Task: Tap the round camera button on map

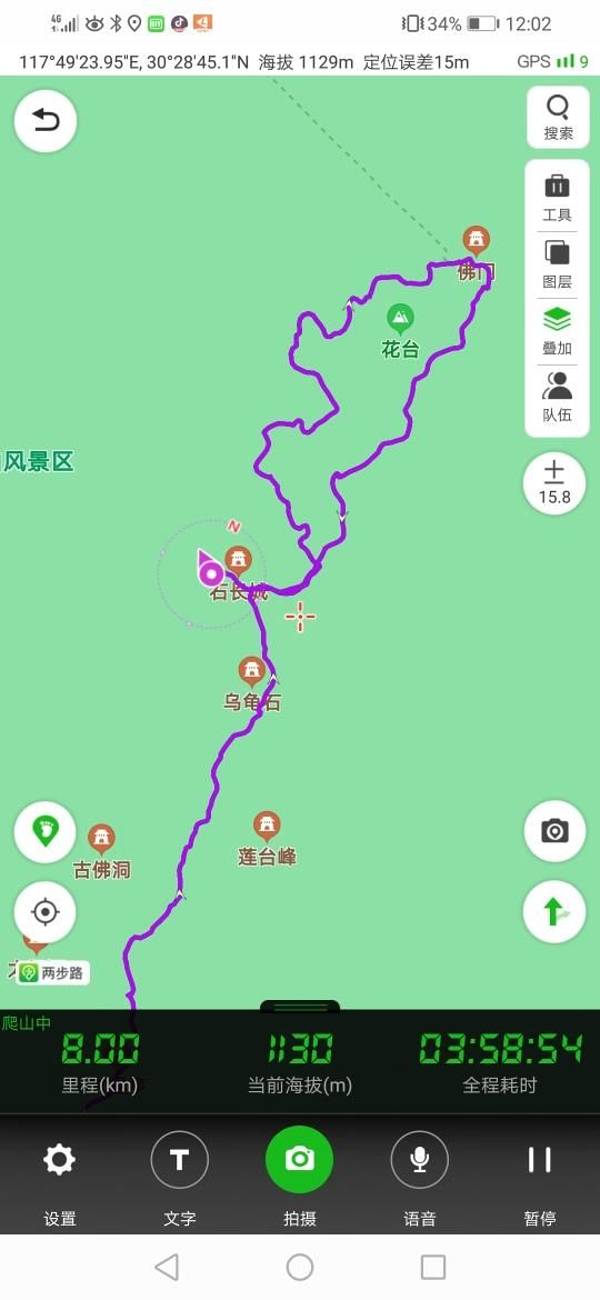Action: [554, 830]
